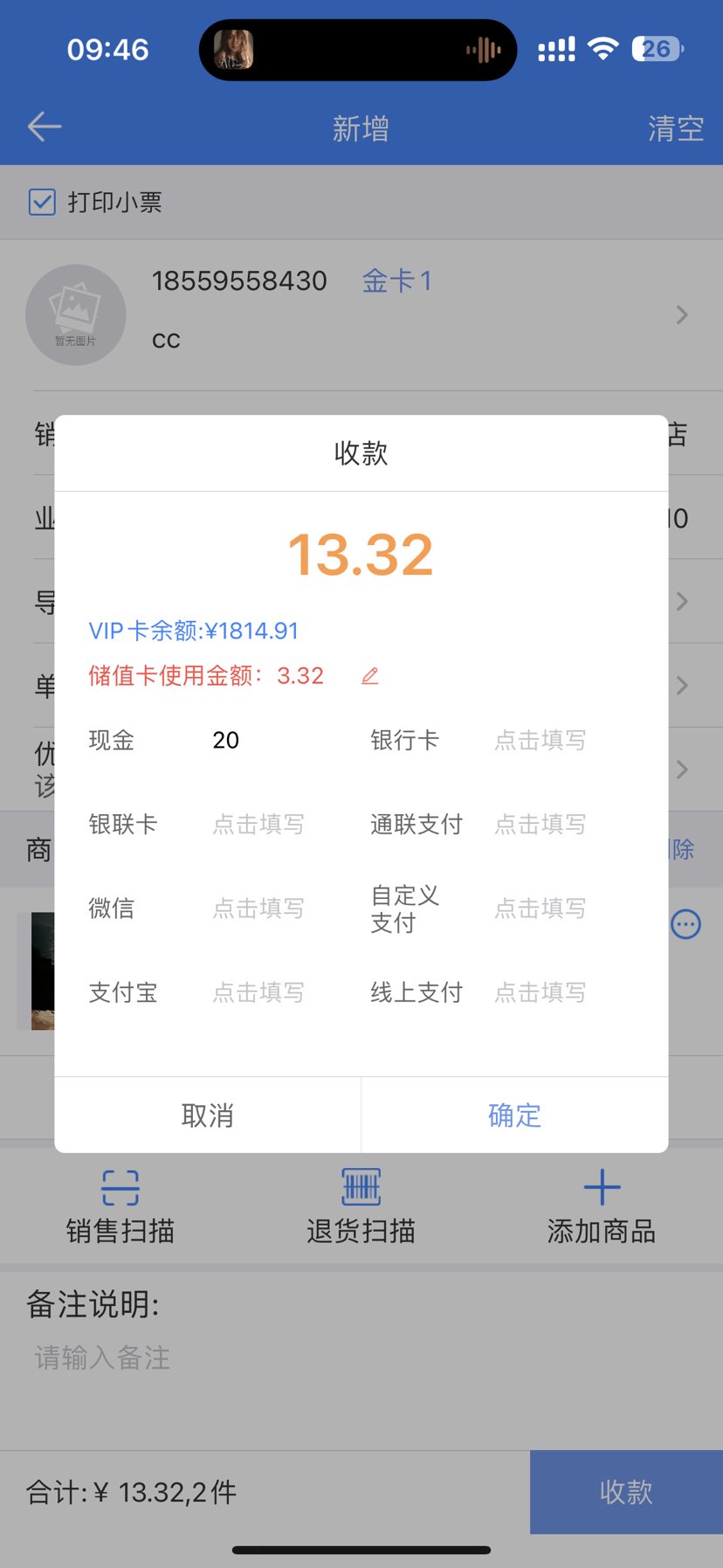
Task: Enter an amount for 通联支付
Action: point(540,824)
